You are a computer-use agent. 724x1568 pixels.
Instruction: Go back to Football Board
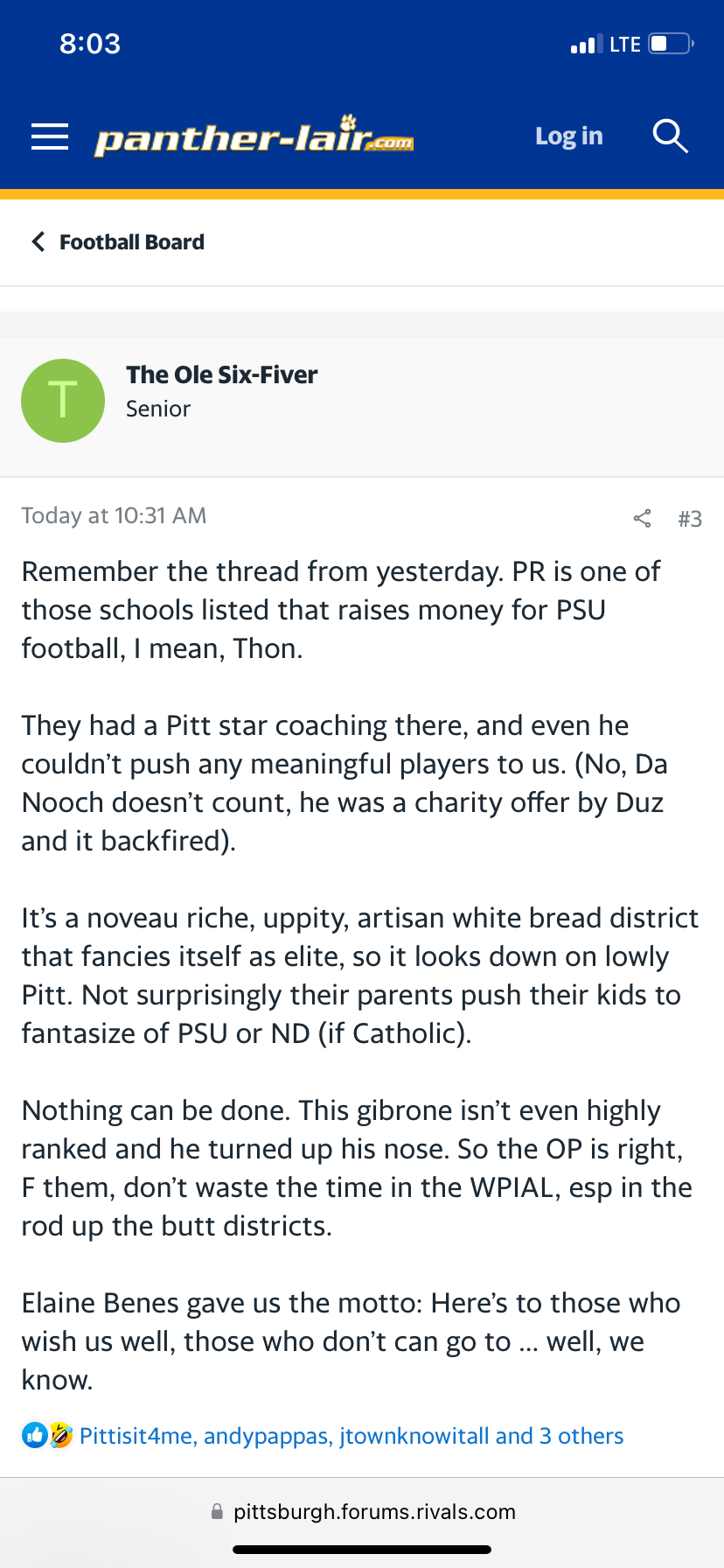118,242
